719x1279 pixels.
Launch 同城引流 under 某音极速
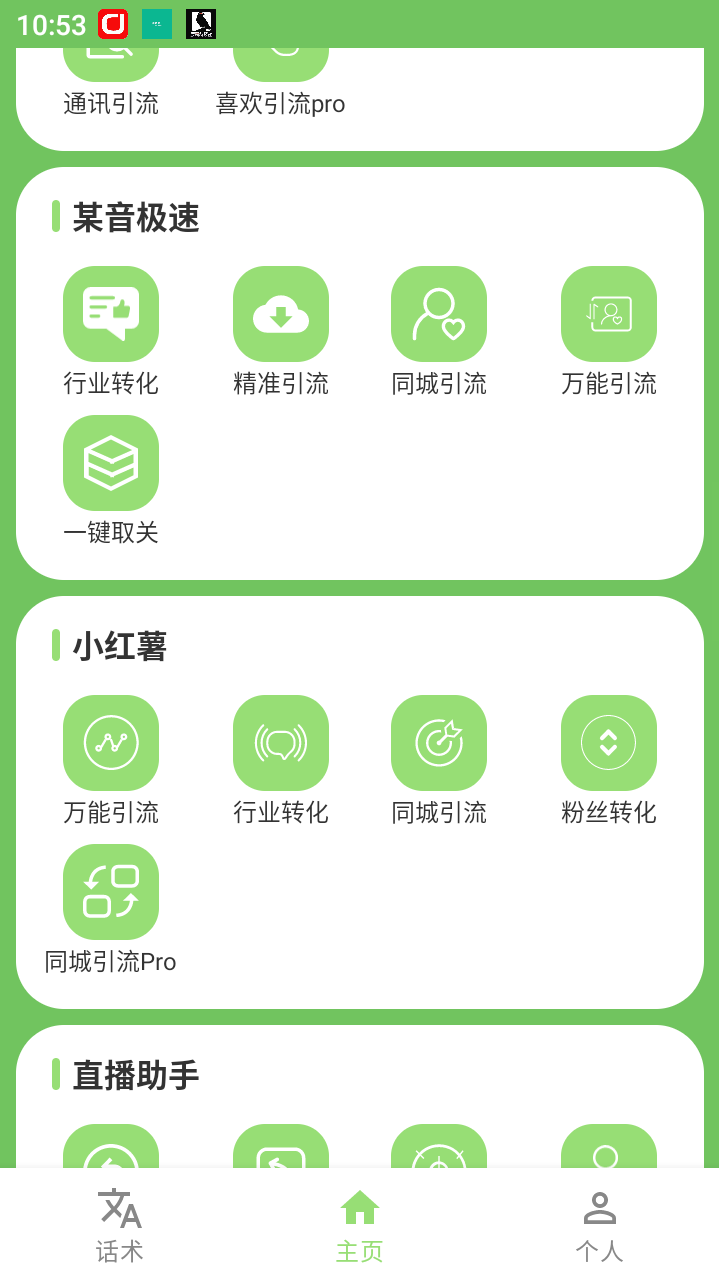tap(439, 314)
